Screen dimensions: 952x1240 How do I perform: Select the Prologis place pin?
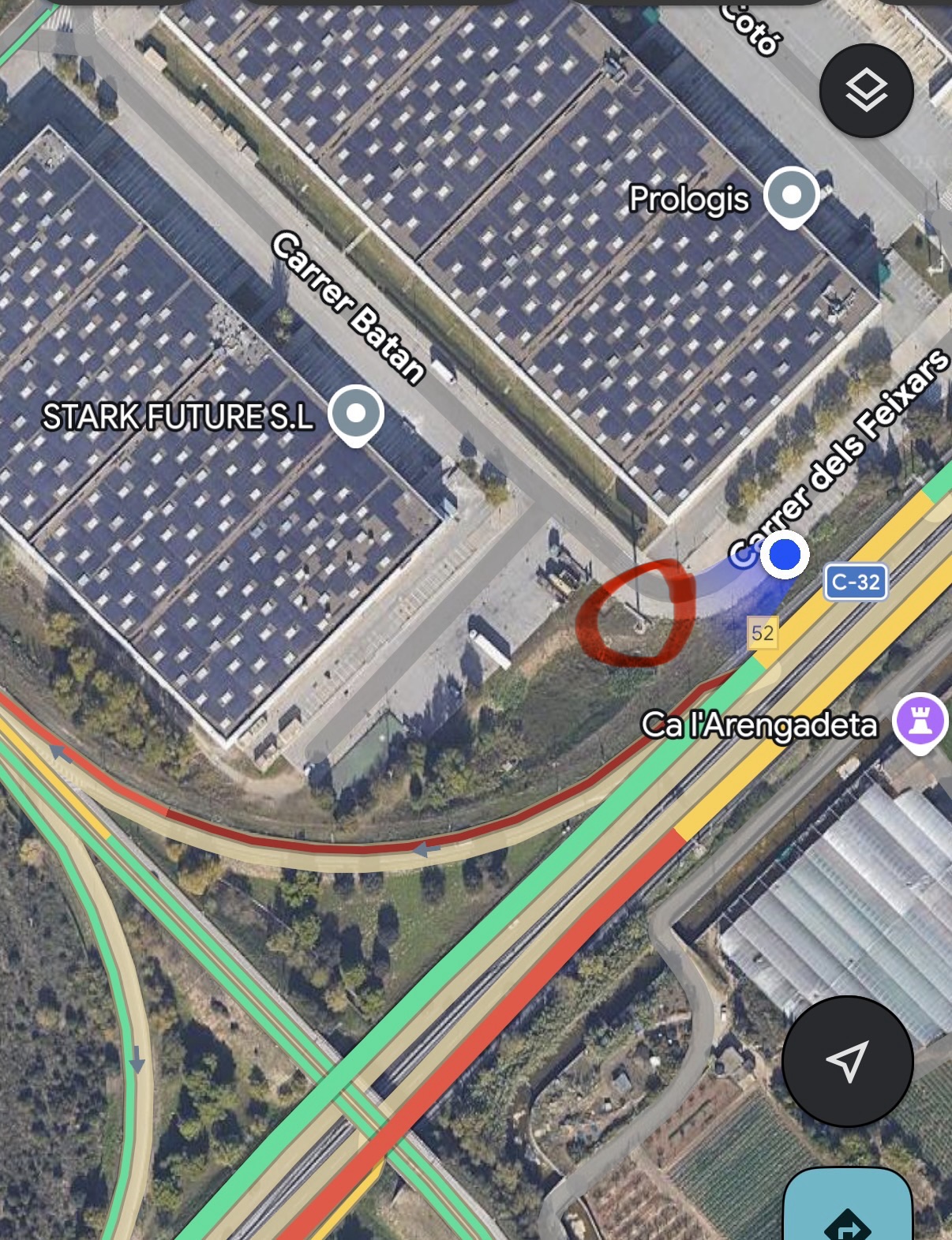pos(791,196)
